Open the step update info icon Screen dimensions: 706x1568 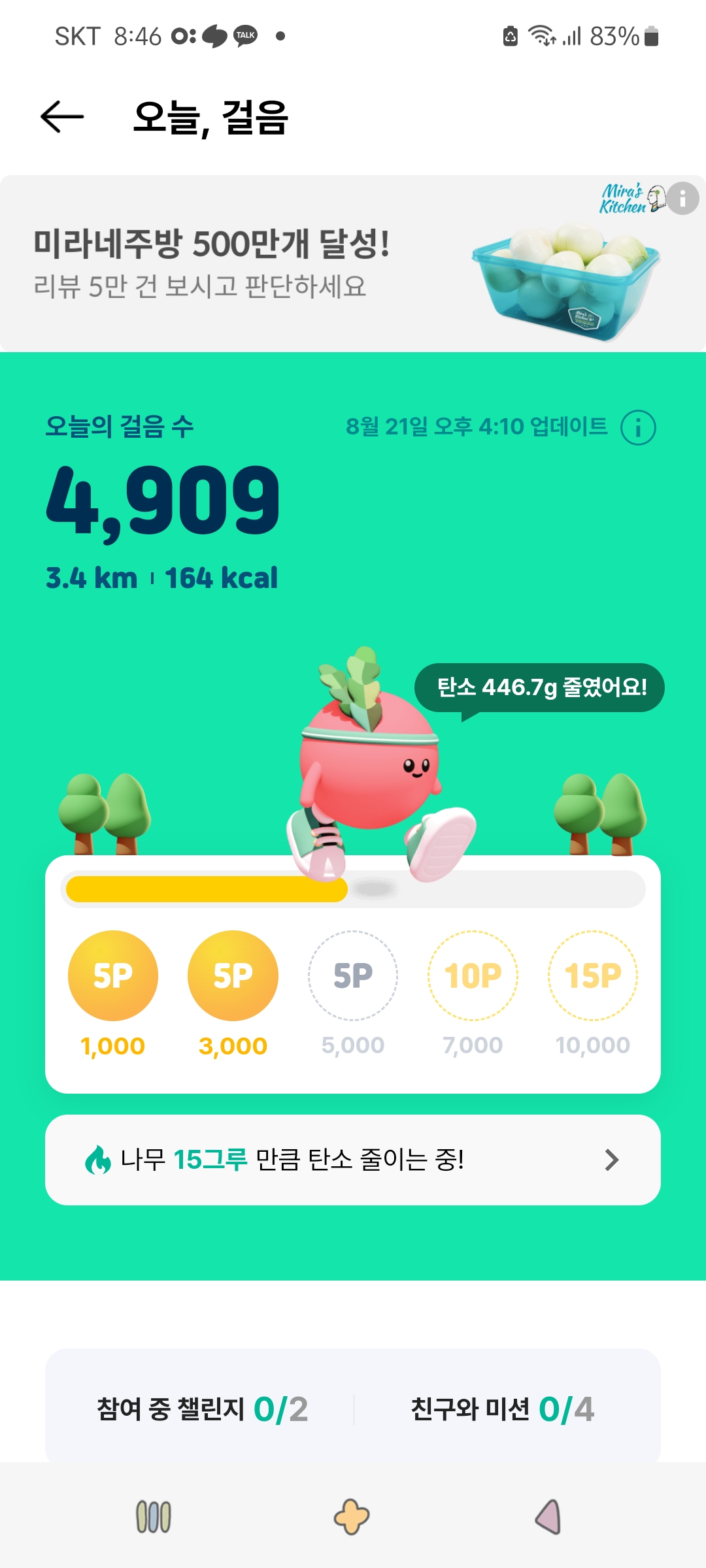(x=638, y=428)
